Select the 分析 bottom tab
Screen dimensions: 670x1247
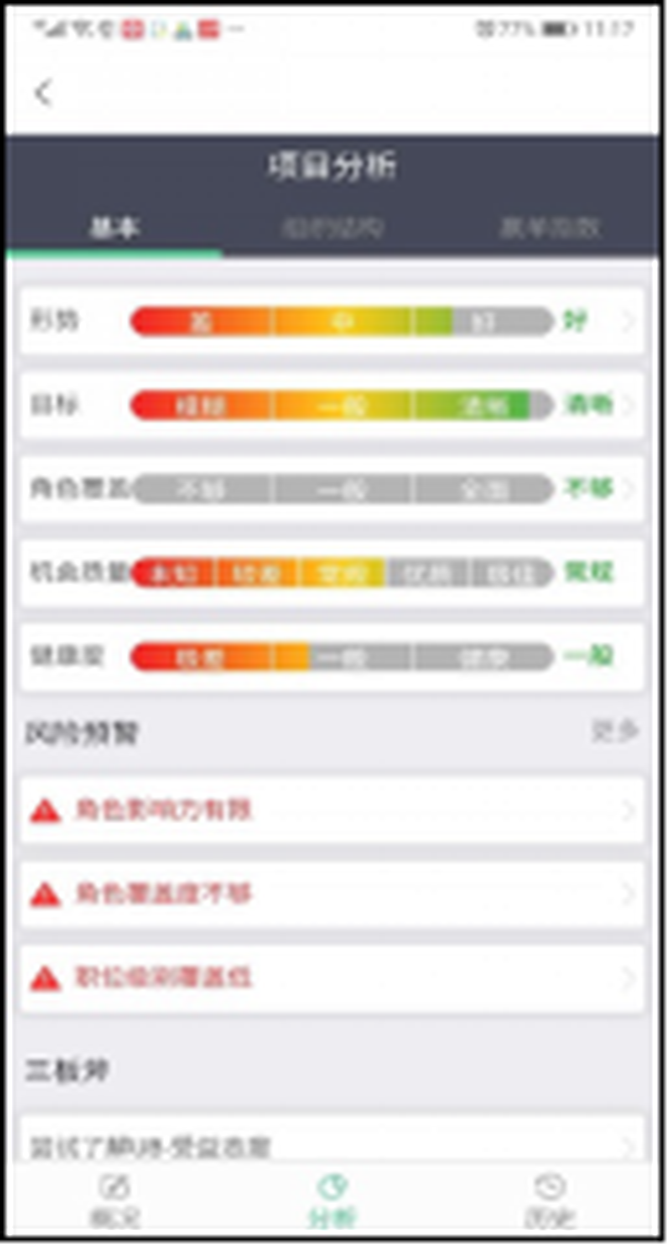(332, 1200)
